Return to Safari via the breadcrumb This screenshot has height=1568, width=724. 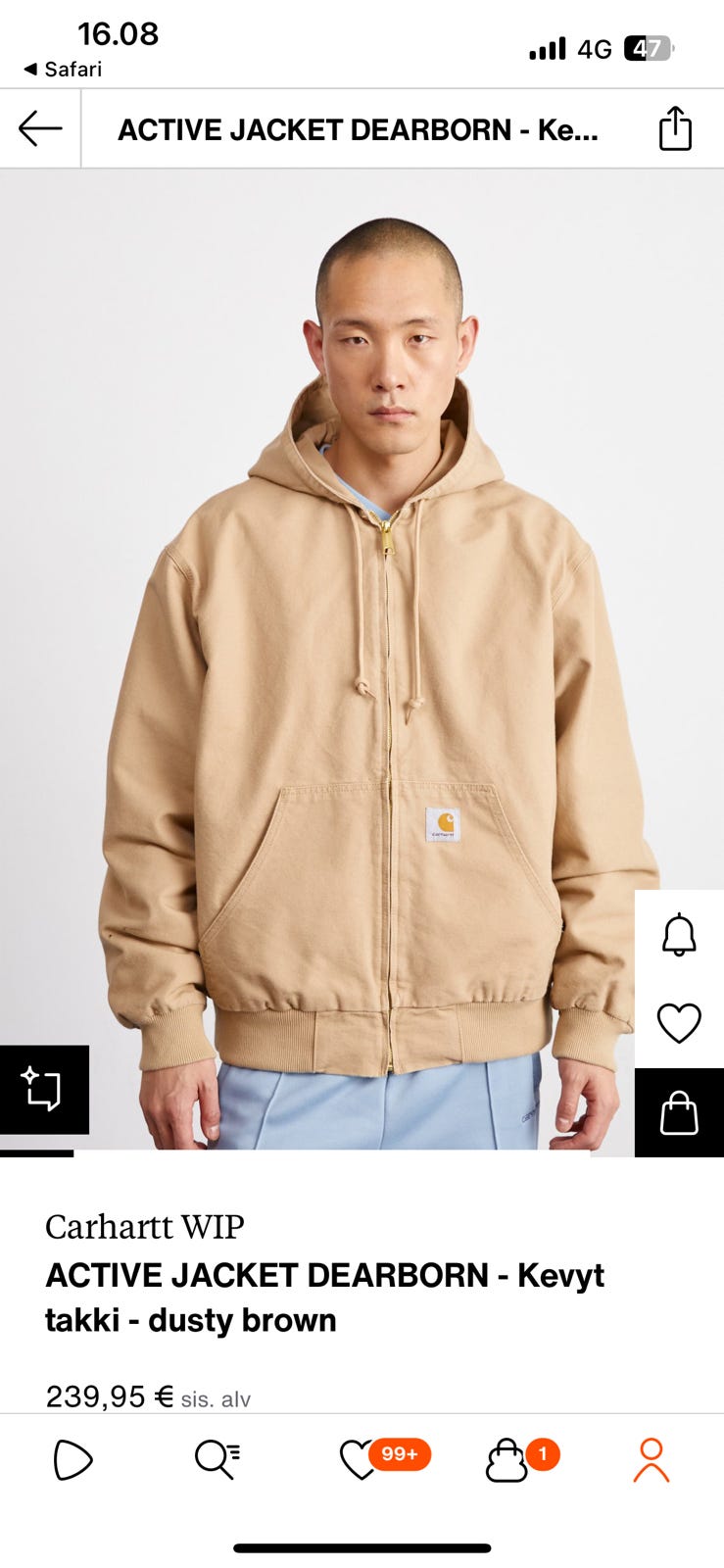point(63,69)
